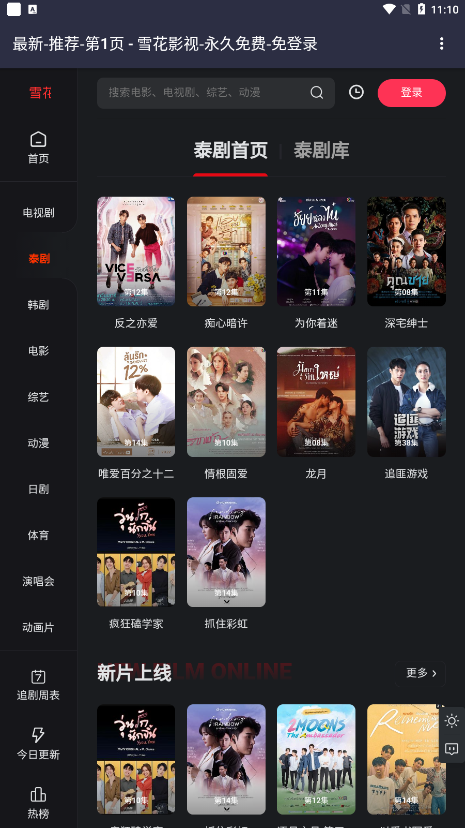Open the 热榜 ranking
Screen dimensions: 465x828
38,803
